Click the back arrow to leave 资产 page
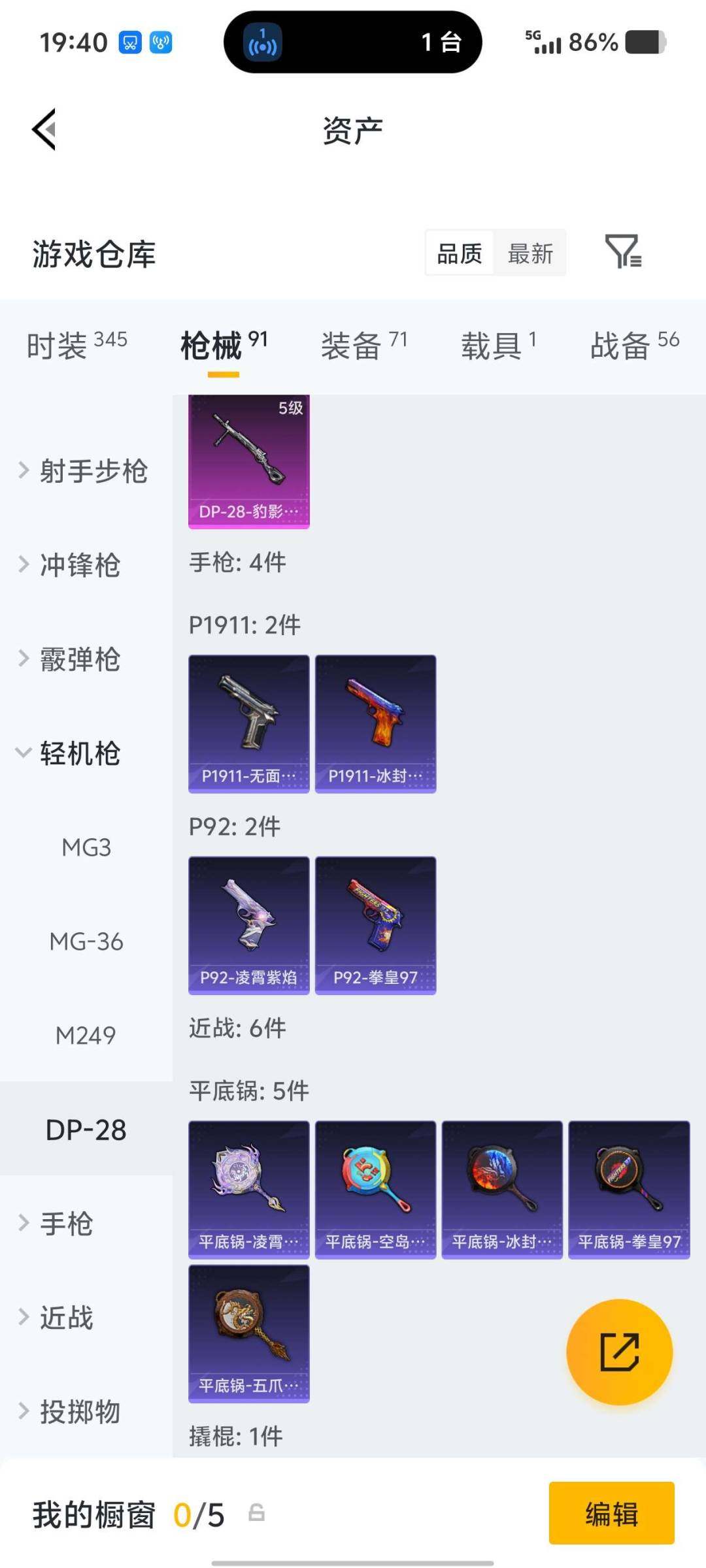The width and height of the screenshot is (706, 1568). (44, 129)
